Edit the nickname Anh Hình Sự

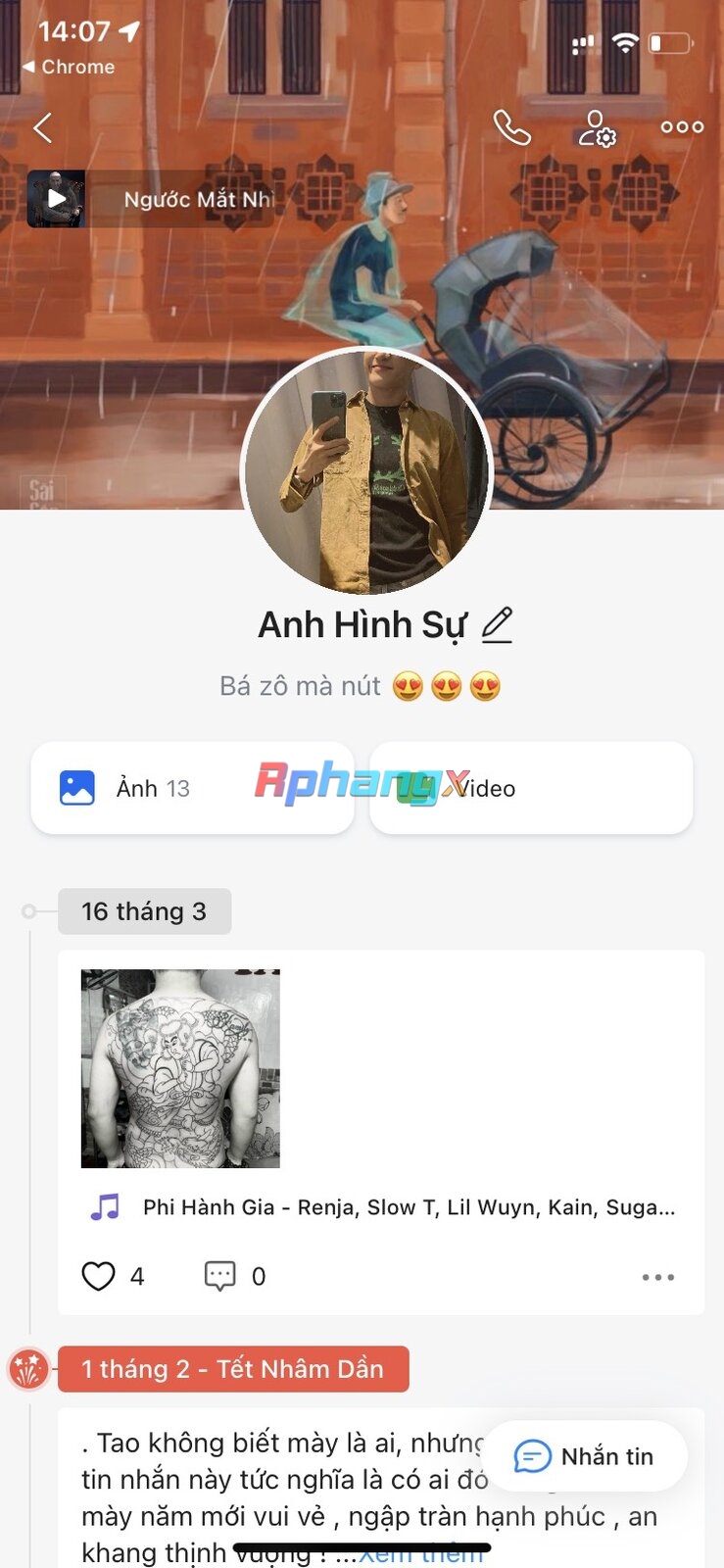(x=498, y=624)
